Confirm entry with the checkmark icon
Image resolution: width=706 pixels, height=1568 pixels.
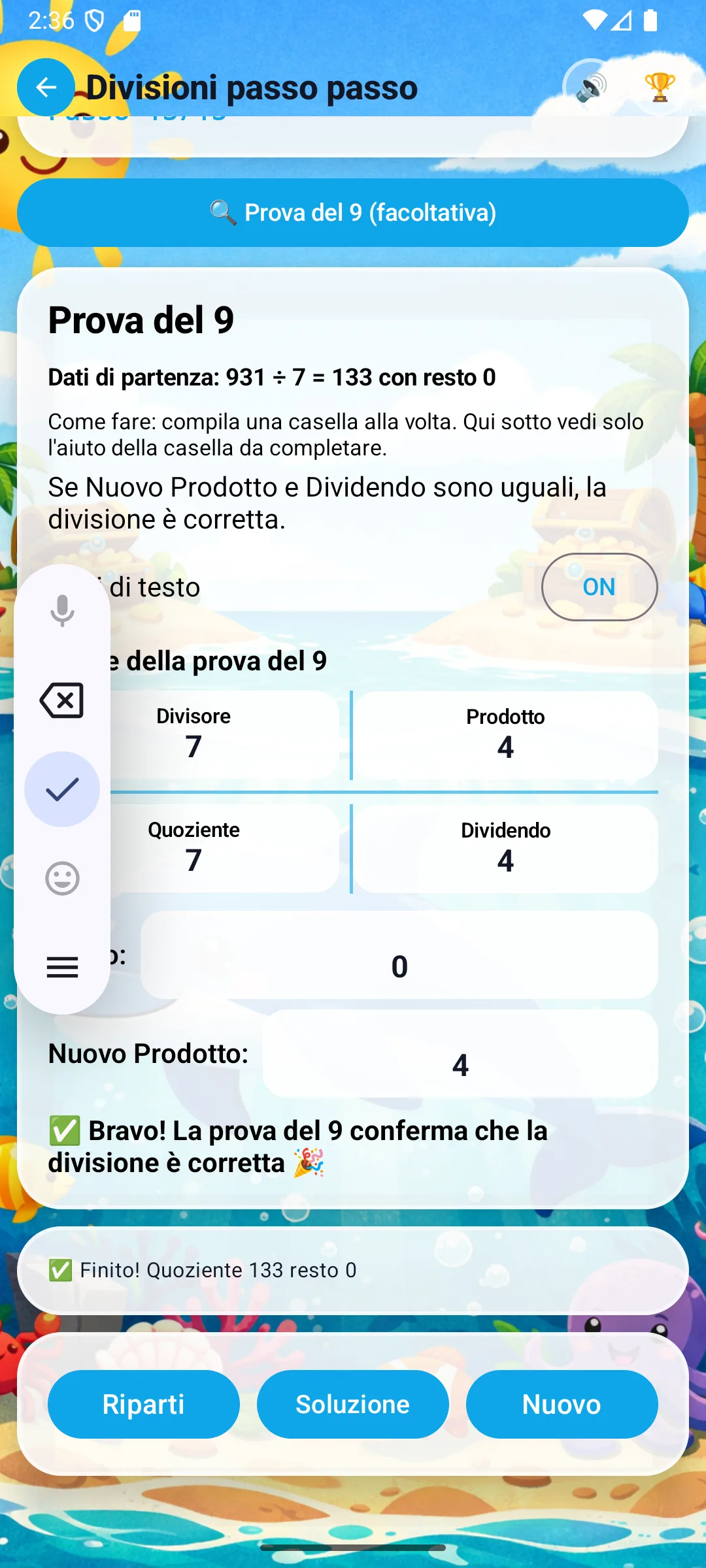click(x=62, y=789)
